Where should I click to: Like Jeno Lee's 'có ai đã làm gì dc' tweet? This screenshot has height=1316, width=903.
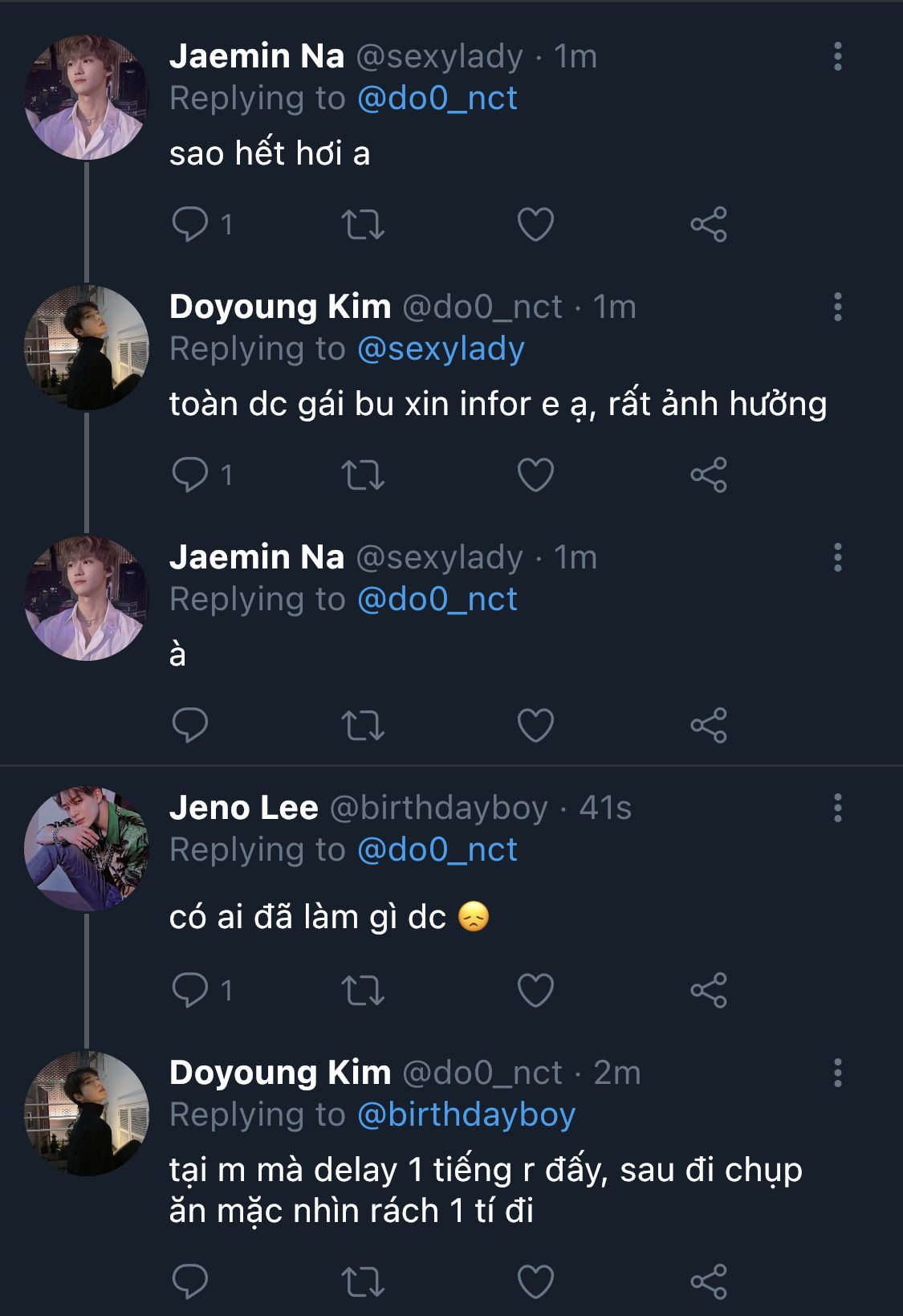tap(535, 990)
